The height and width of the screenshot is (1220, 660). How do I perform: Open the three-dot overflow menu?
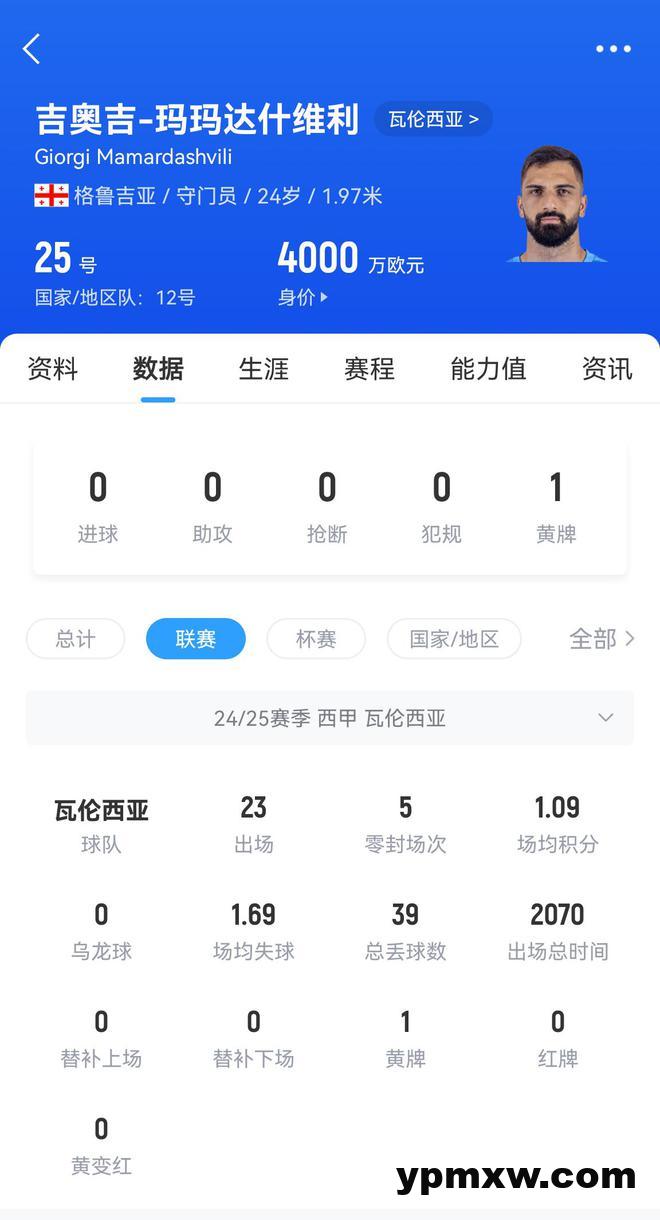[x=613, y=49]
